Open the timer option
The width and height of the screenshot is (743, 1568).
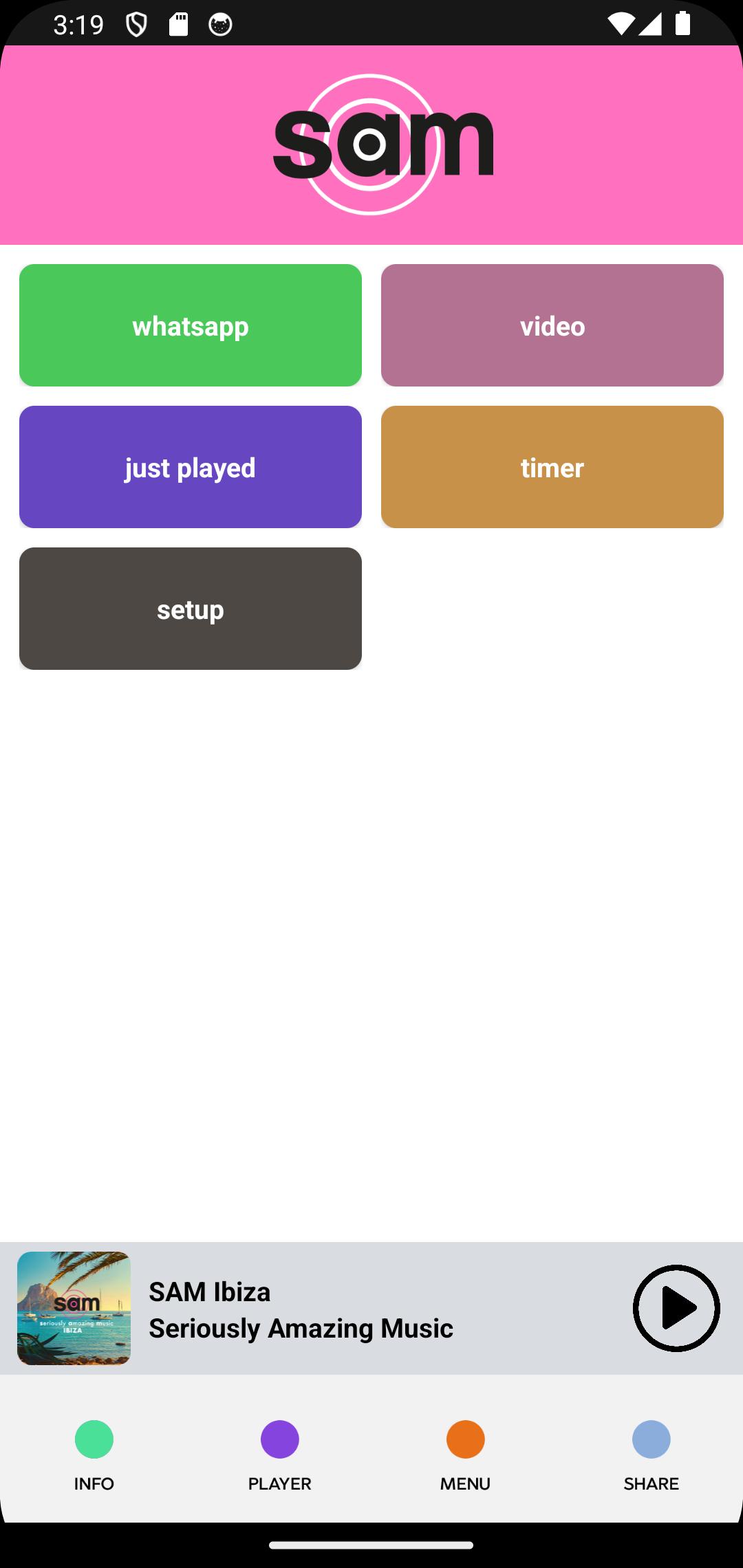click(552, 467)
